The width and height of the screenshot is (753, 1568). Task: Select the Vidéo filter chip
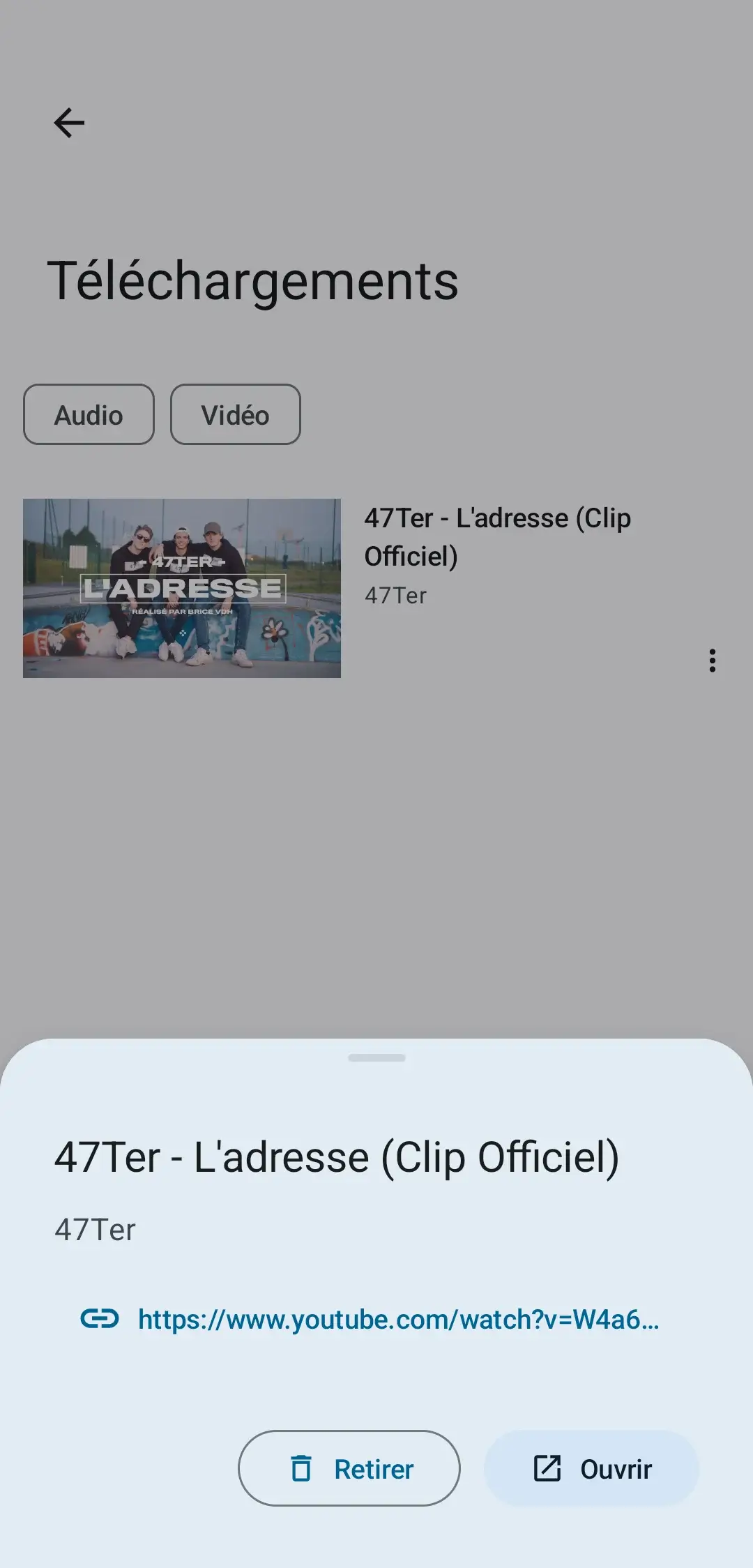[x=235, y=415]
